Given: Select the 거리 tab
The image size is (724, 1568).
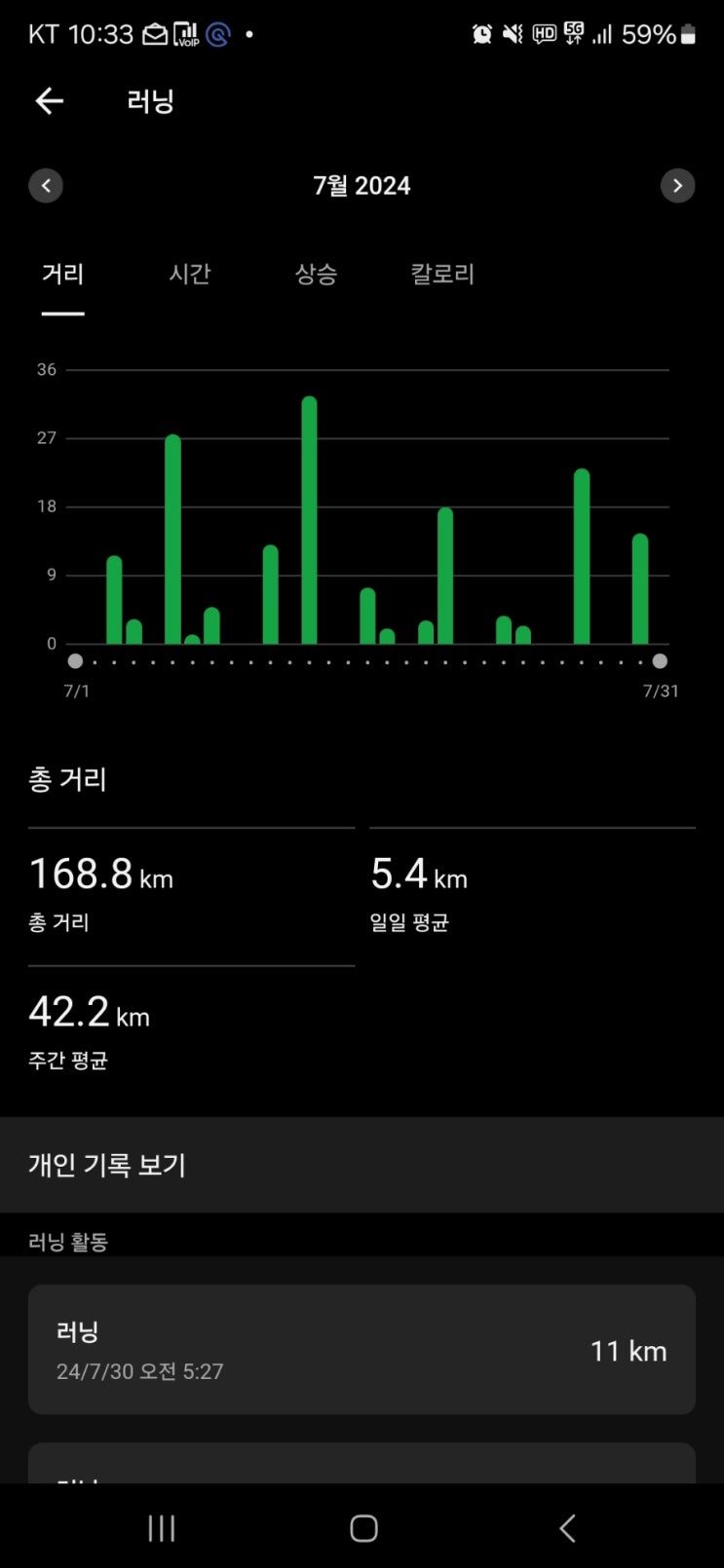Looking at the screenshot, I should 63,275.
